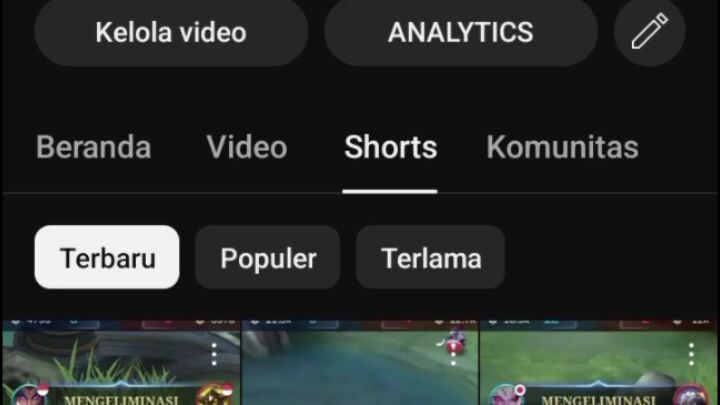Tap the pencil edit channel icon
This screenshot has width=720, height=405.
(x=649, y=32)
